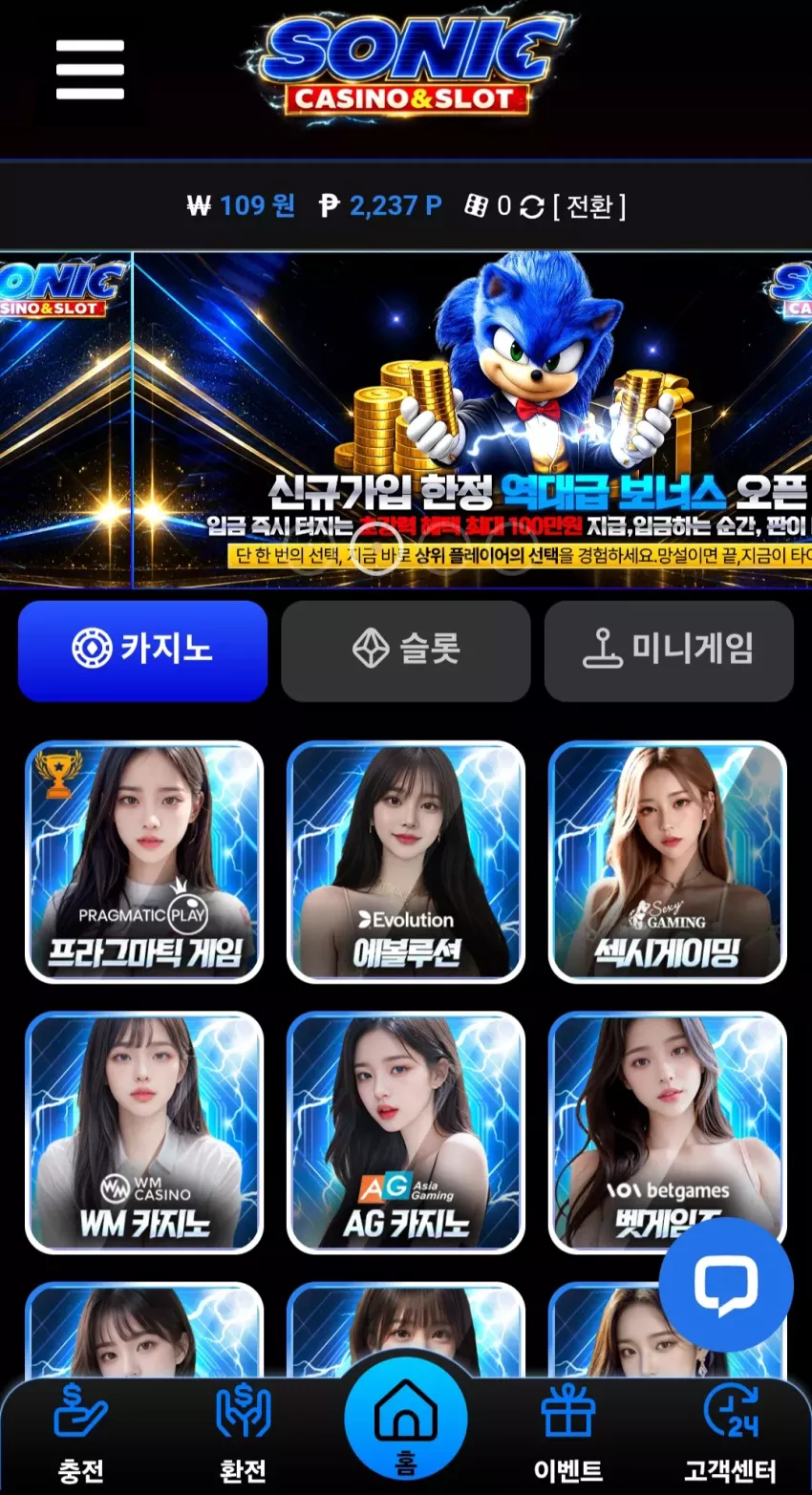
Task: Go to 충전 deposit in the bottom bar
Action: click(x=81, y=1435)
